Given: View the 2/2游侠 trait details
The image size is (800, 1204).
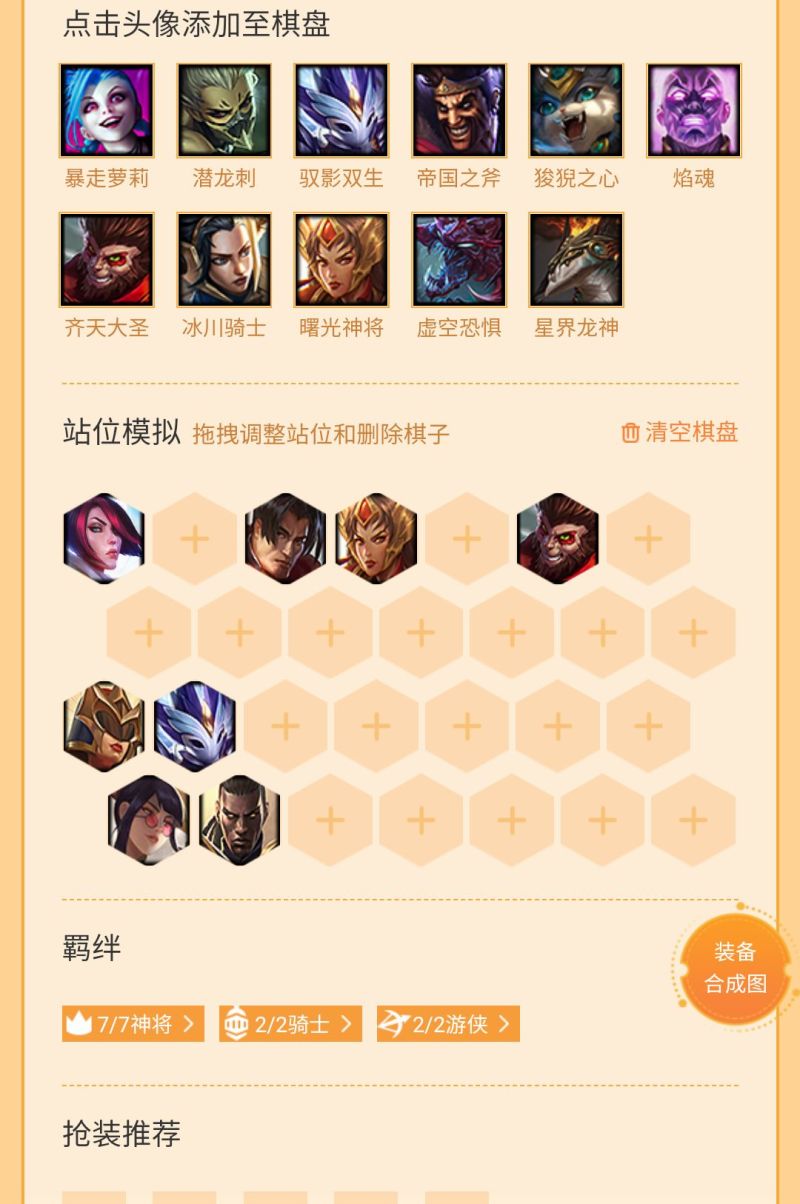Looking at the screenshot, I should pos(448,1024).
